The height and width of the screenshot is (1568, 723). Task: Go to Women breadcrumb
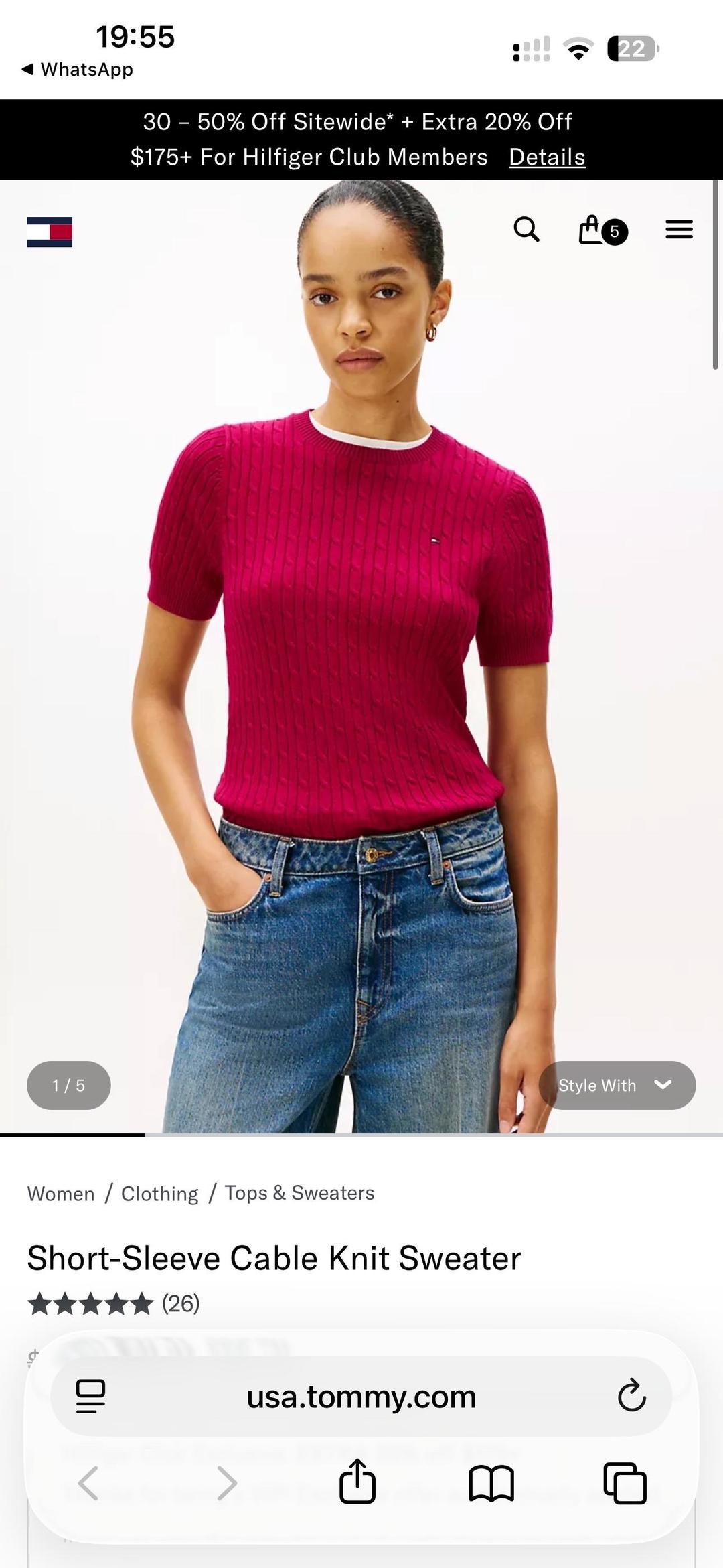click(61, 1193)
